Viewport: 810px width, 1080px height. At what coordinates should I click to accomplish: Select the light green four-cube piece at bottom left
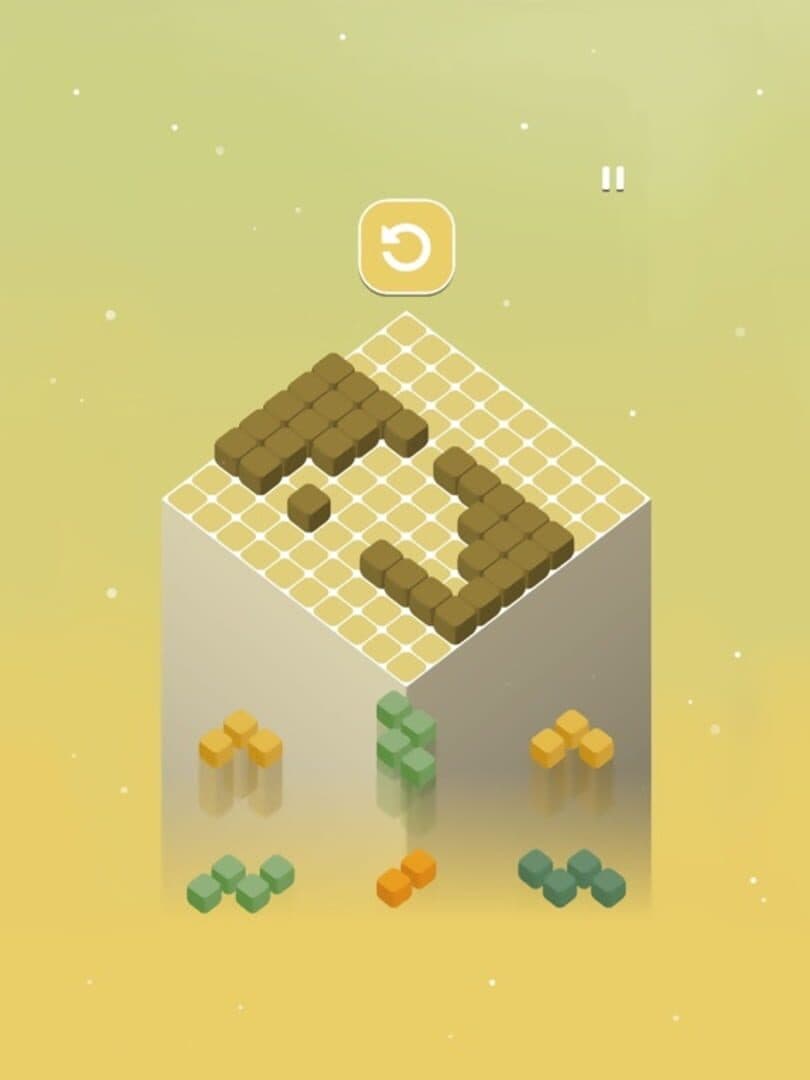(240, 882)
